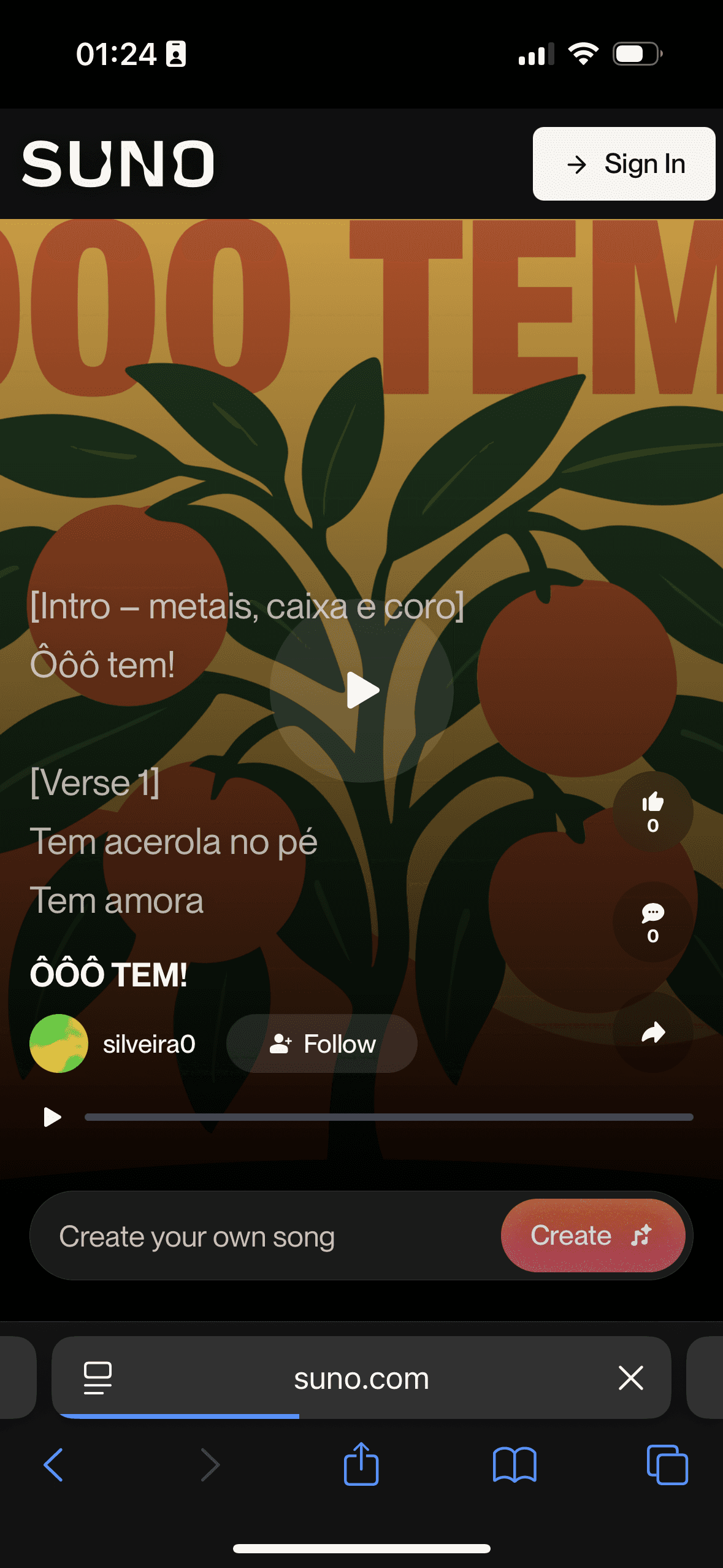
Task: Open the Suno home logo
Action: 118,164
